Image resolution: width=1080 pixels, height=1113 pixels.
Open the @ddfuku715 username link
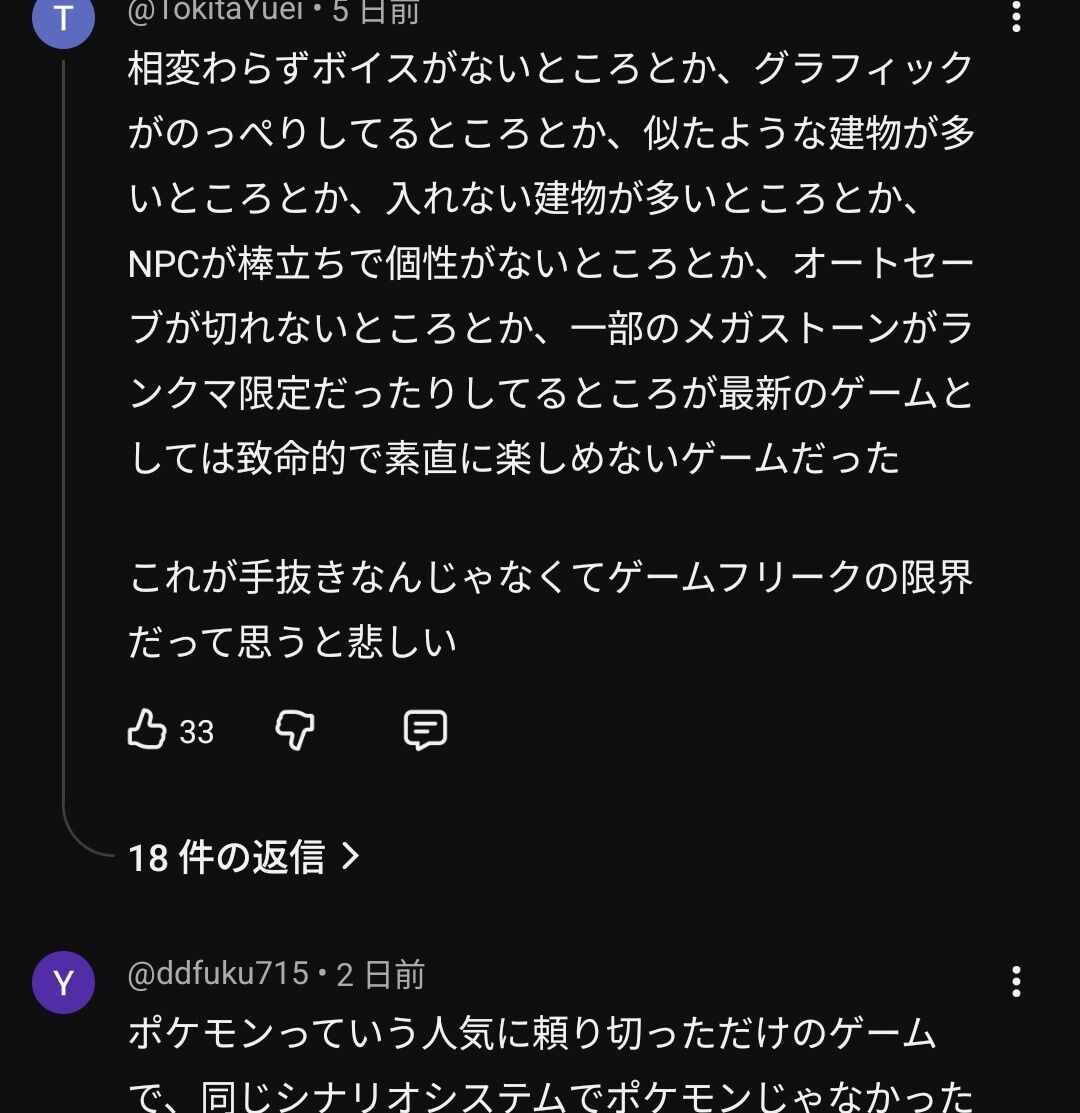(x=218, y=973)
